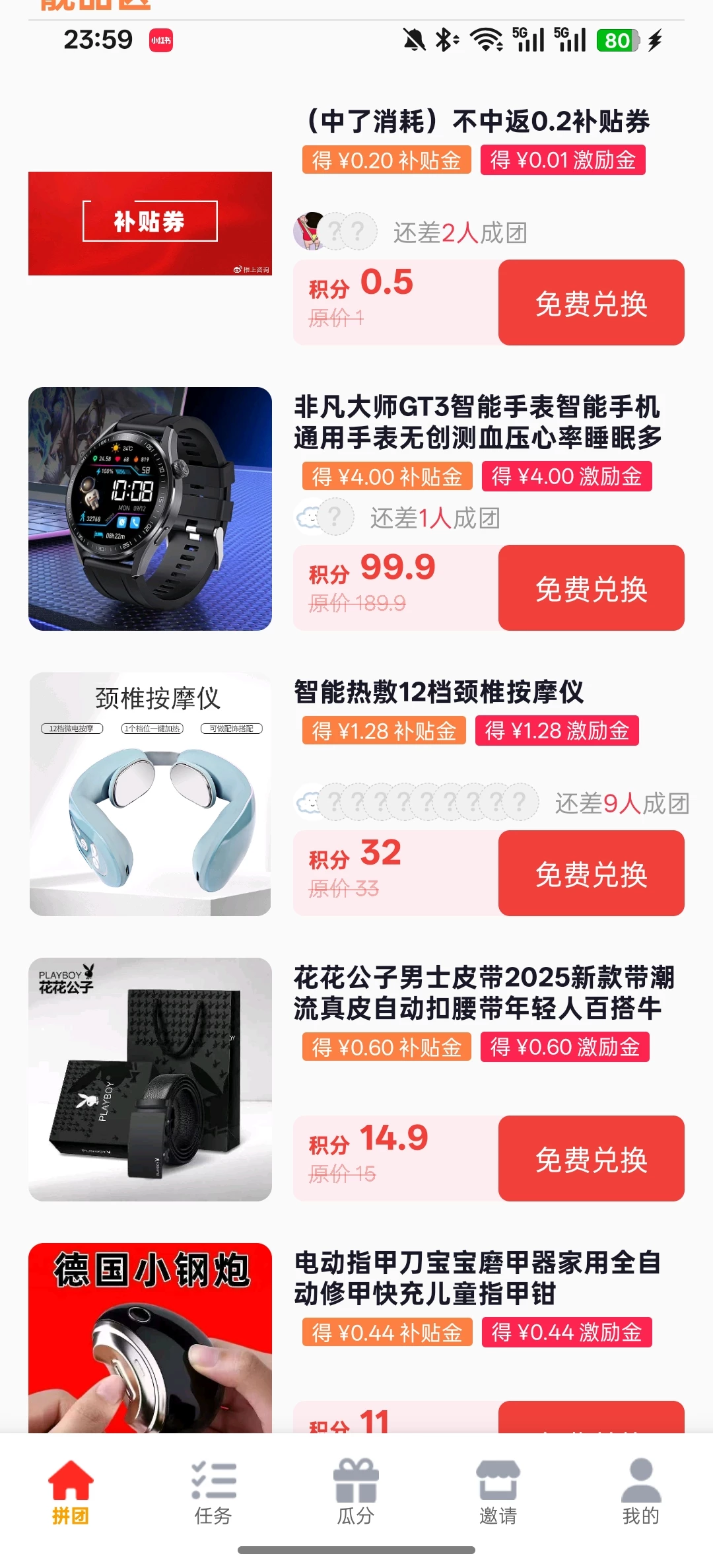
Task: Open the 补贴券 product image
Action: tap(150, 223)
